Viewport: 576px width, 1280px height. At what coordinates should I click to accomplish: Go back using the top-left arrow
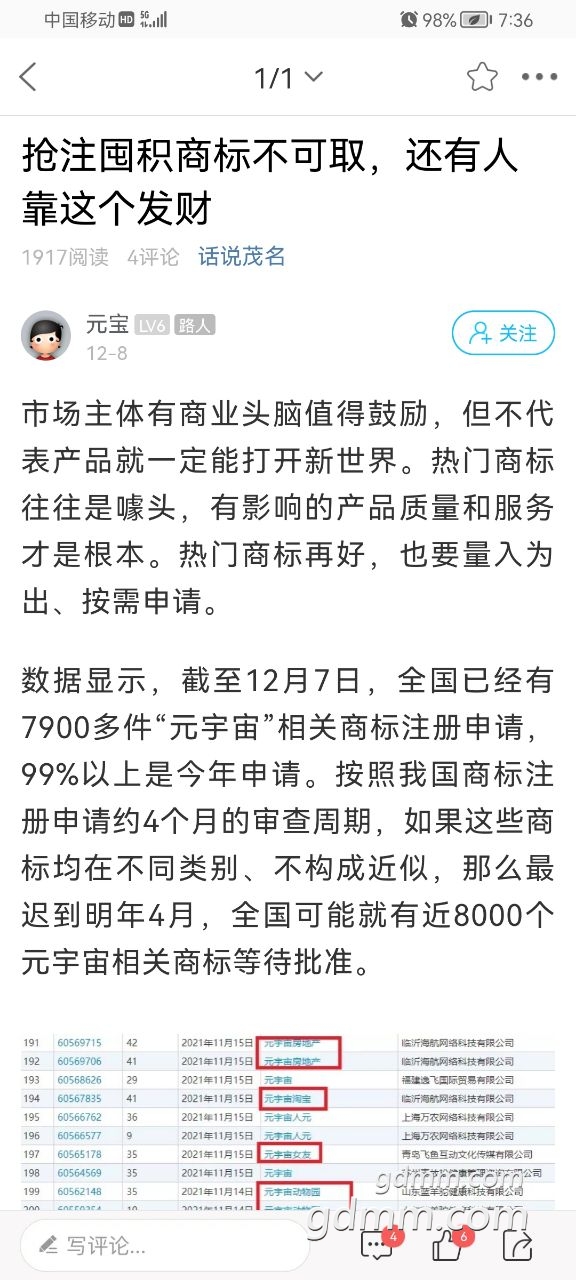pos(28,77)
